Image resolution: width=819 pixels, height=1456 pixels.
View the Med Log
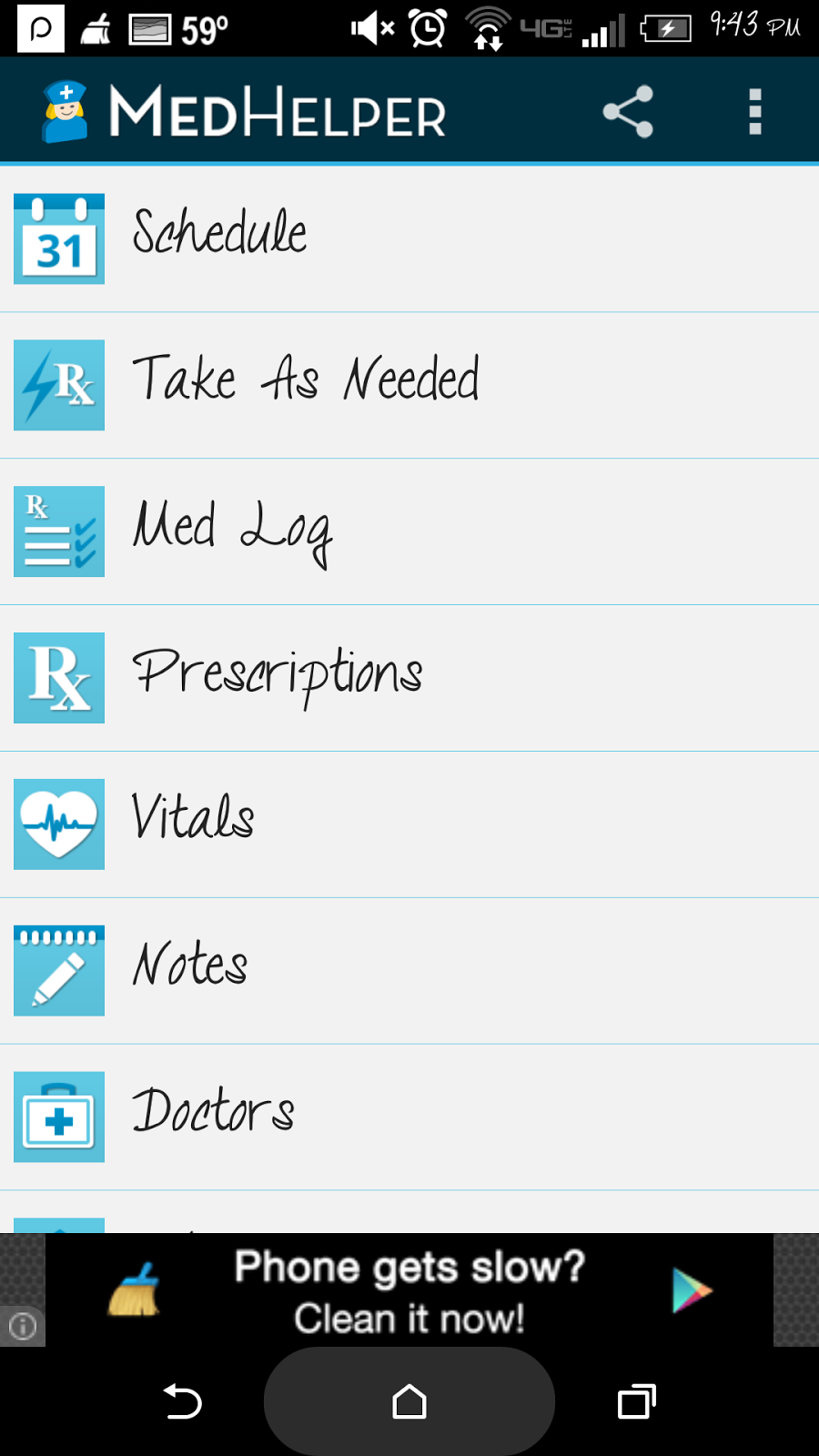click(409, 532)
